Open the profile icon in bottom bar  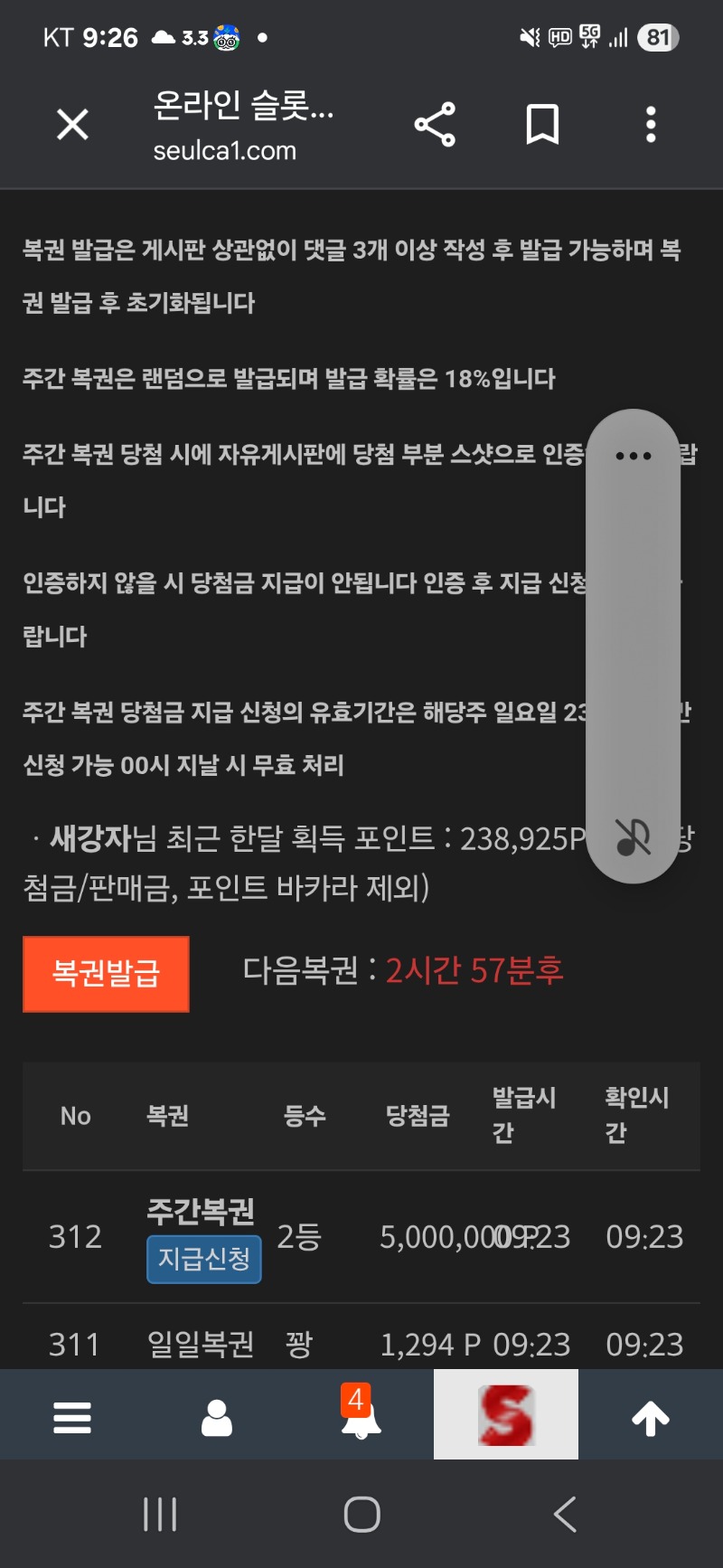(x=217, y=1417)
